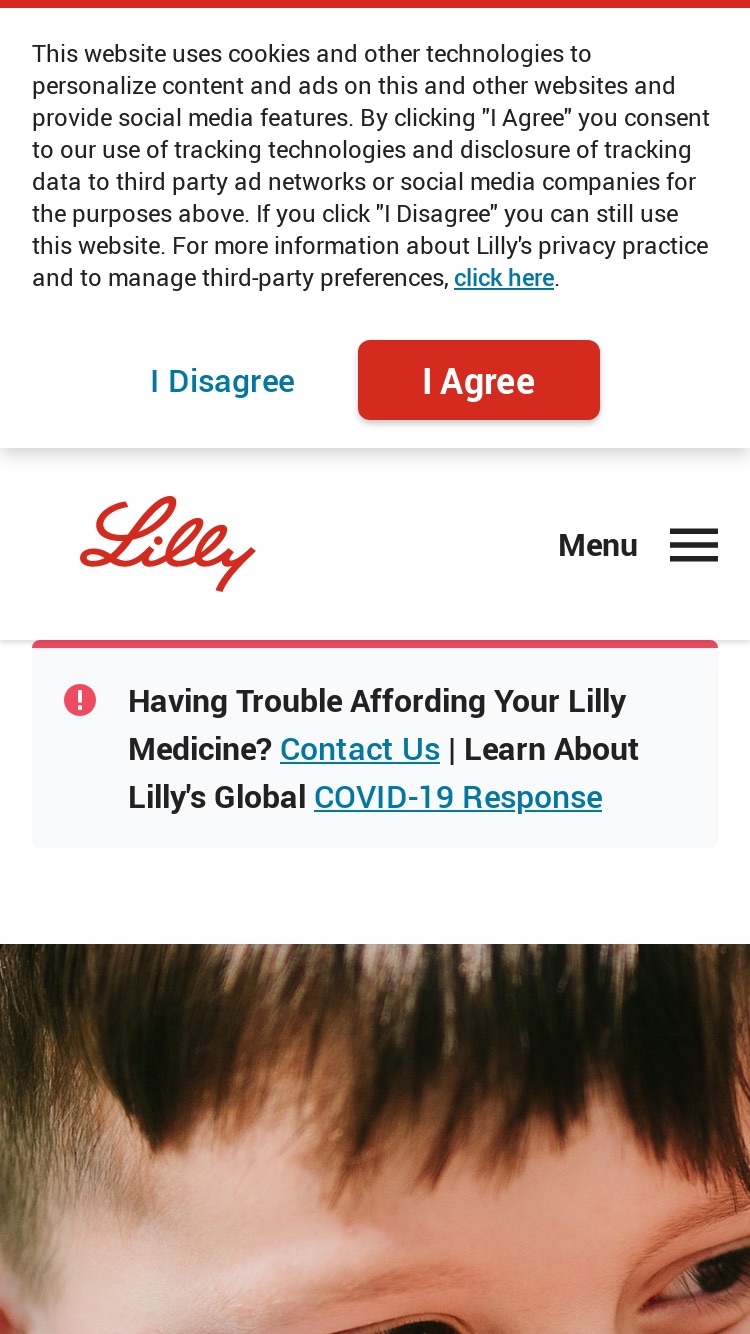Open the COVID-19 Response link
Screen dimensions: 750x1334
458,797
